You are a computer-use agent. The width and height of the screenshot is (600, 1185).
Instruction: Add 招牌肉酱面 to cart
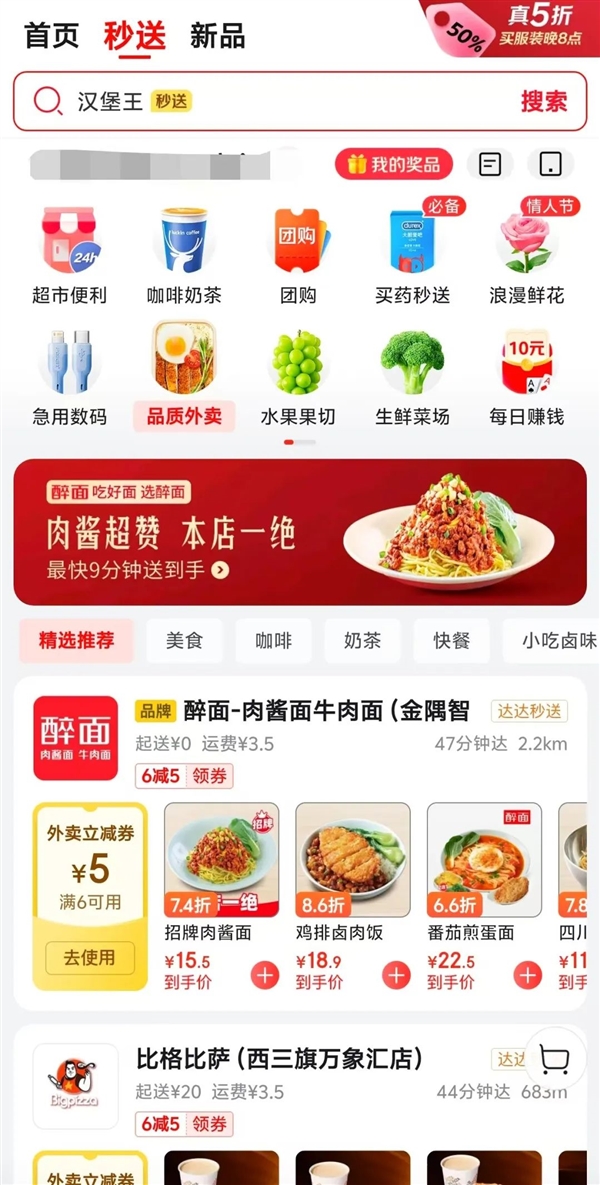pos(265,975)
